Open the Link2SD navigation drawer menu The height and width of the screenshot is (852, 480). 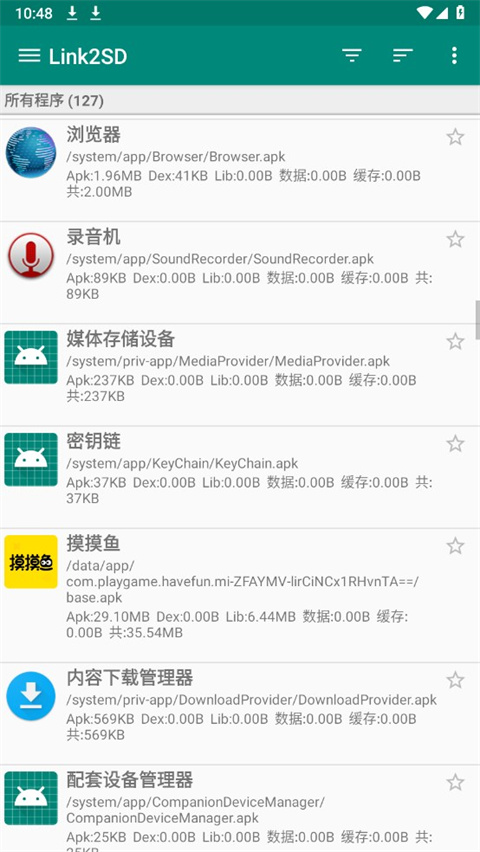pos(29,55)
